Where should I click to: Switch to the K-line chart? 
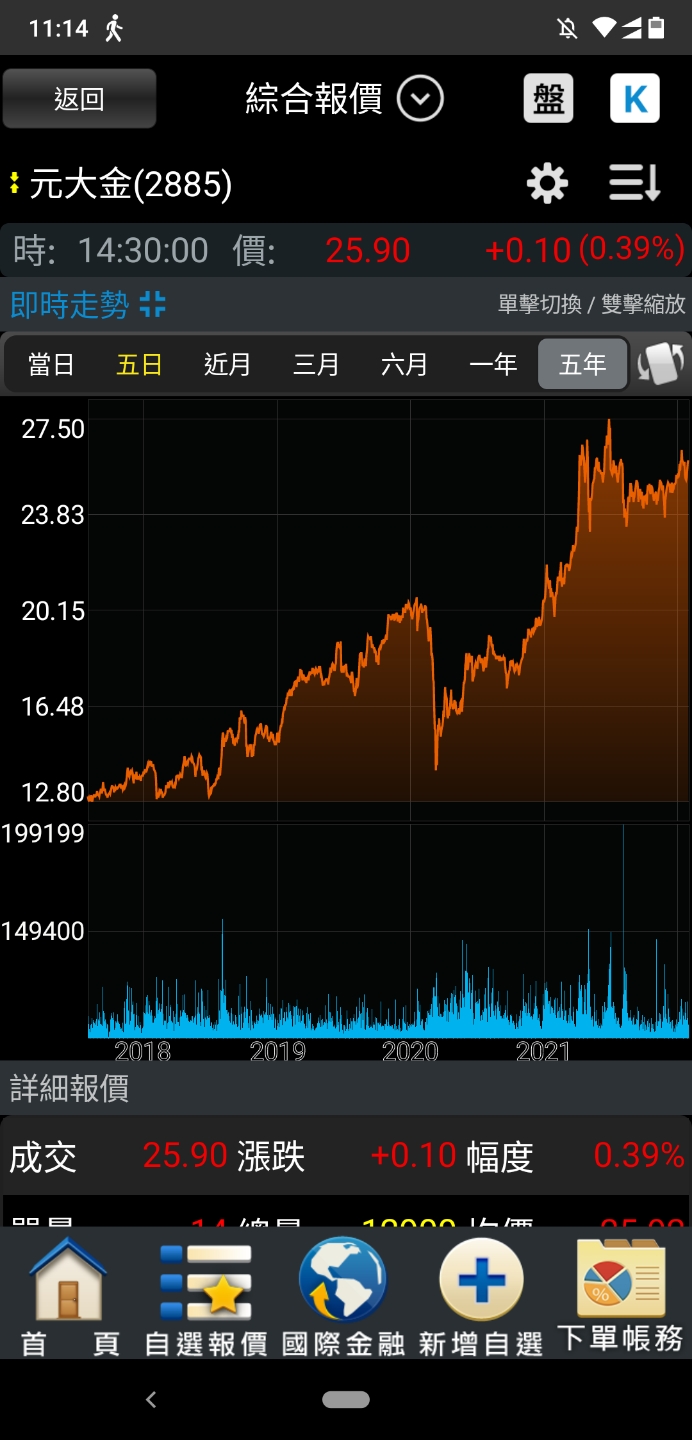pyautogui.click(x=635, y=99)
